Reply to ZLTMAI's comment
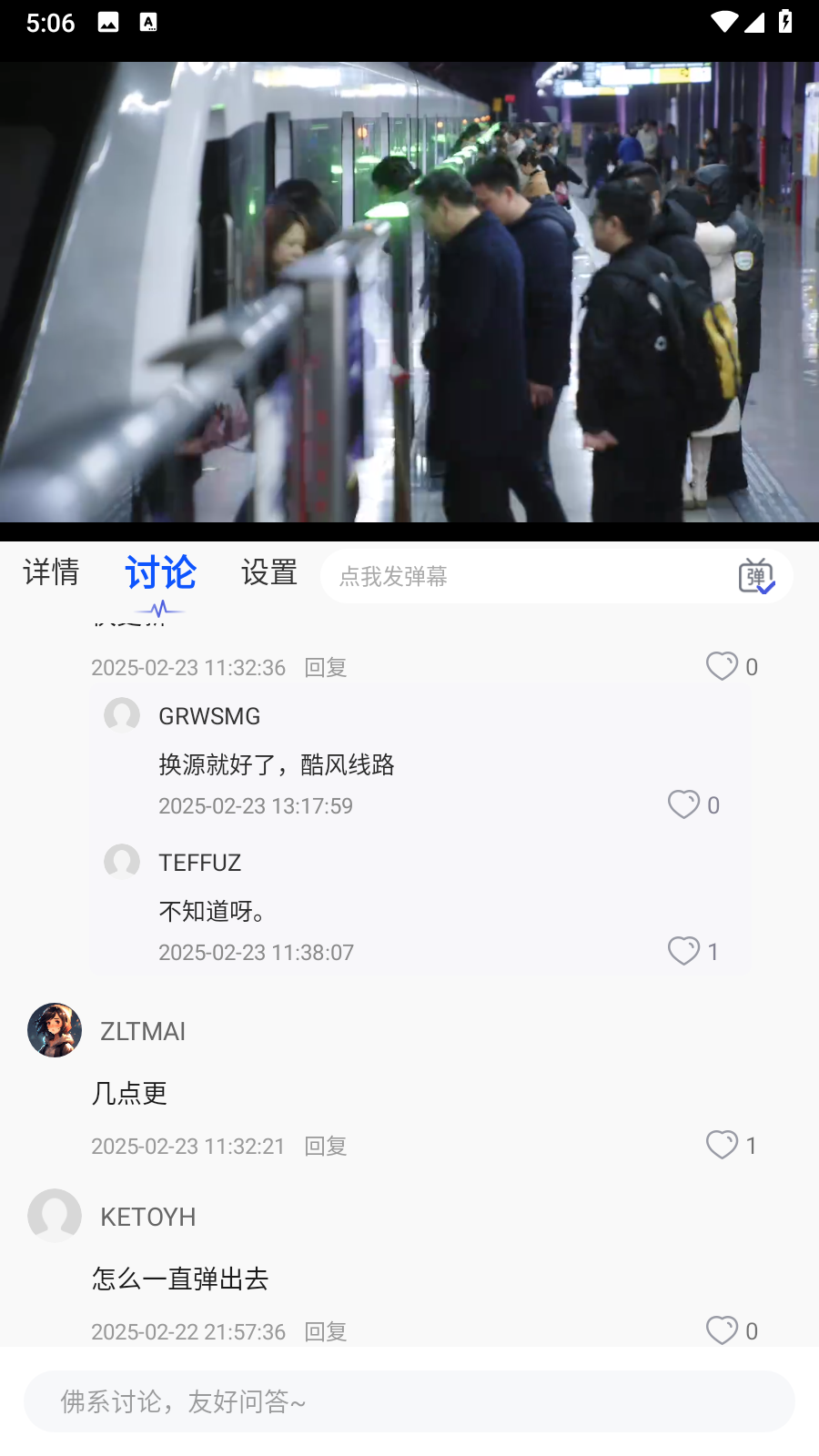 tap(325, 1147)
